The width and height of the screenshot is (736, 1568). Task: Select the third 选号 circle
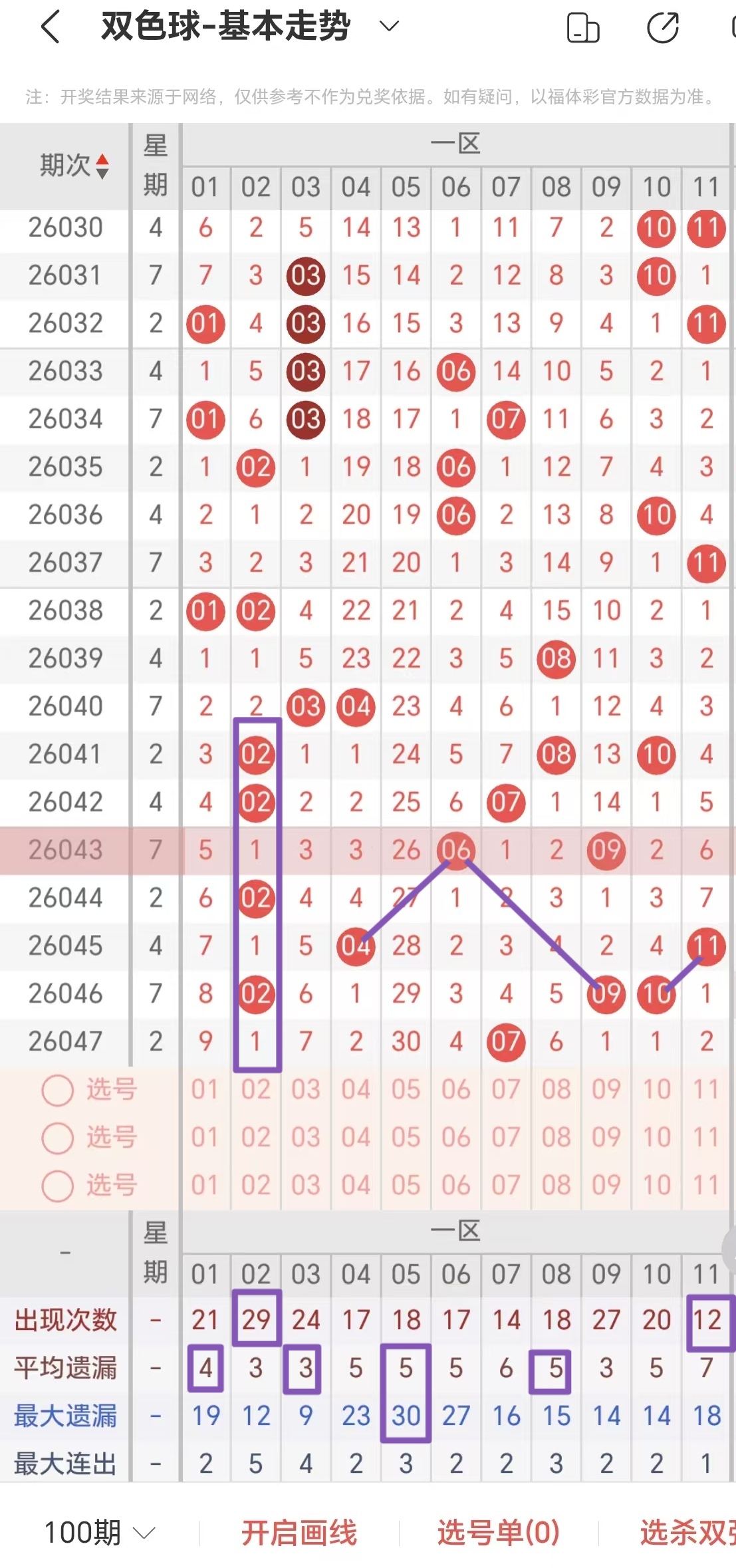[x=58, y=1186]
